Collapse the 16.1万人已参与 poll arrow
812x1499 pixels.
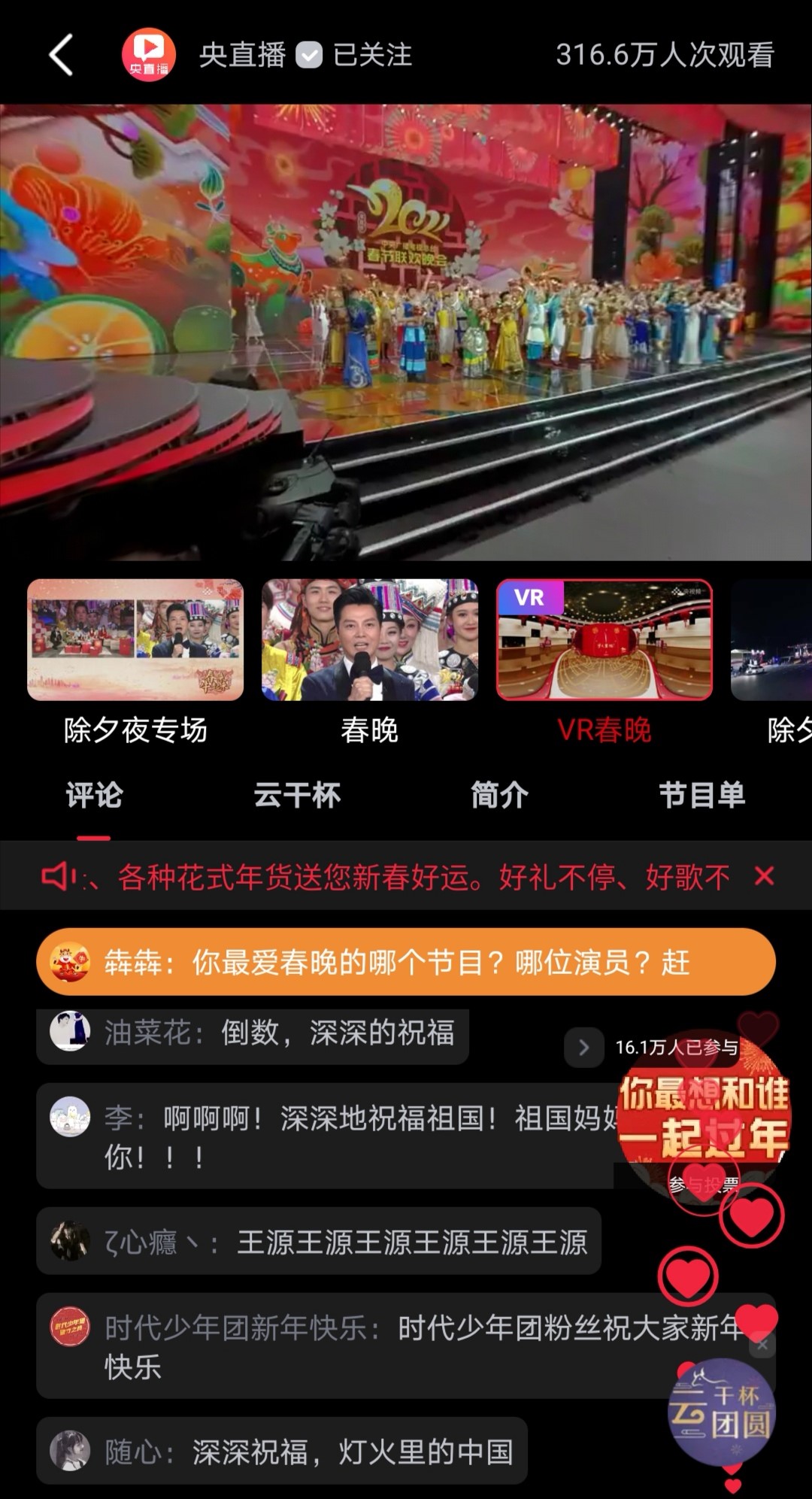click(x=584, y=1047)
